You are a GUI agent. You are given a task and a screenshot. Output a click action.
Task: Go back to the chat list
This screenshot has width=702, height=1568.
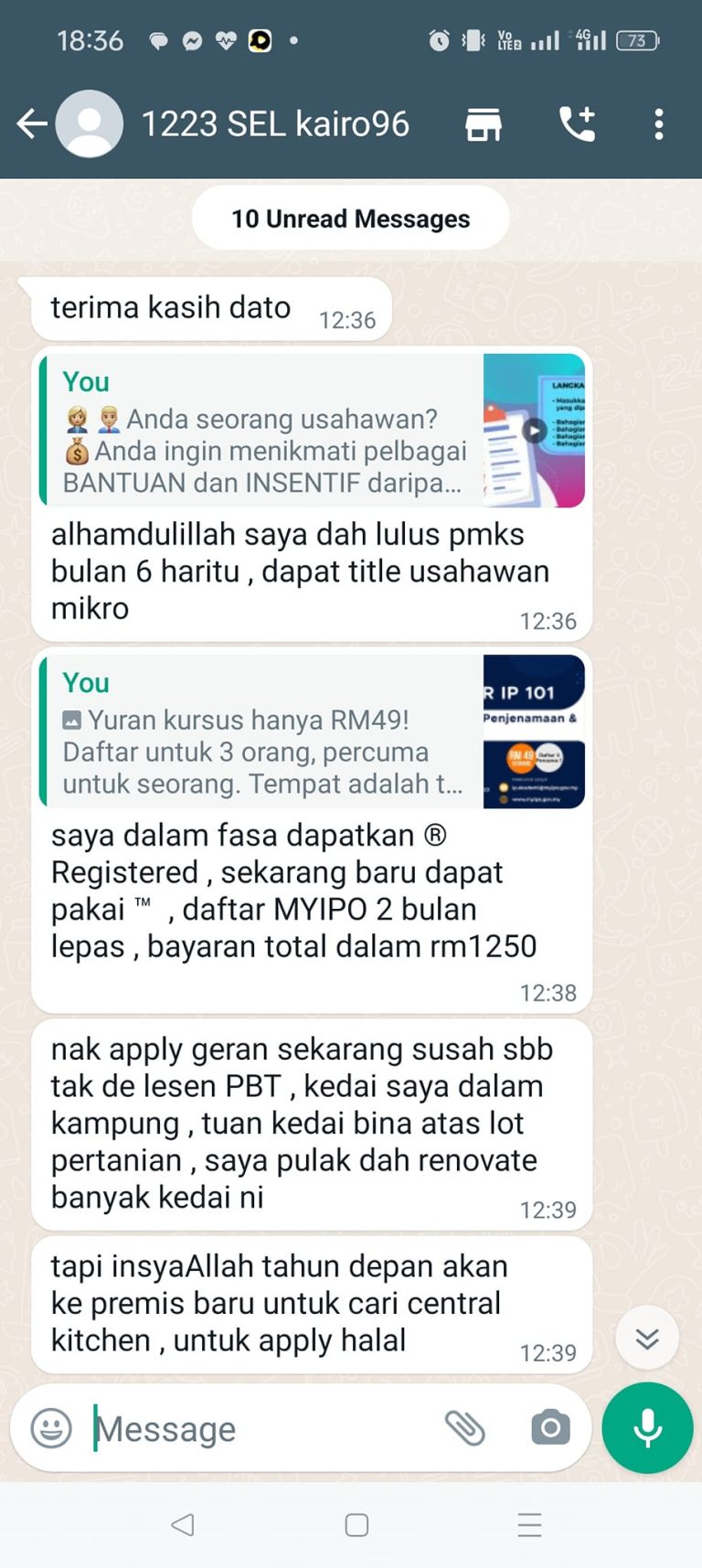pos(32,123)
